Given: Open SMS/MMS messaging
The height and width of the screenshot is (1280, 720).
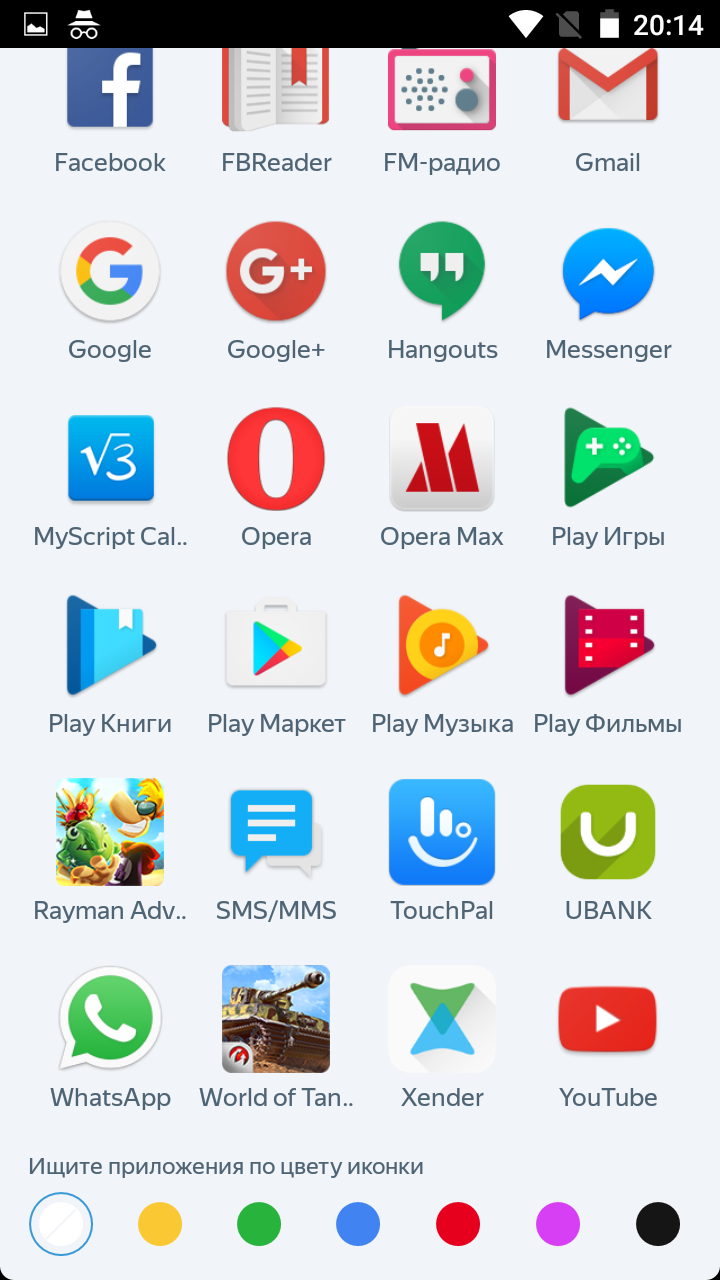Looking at the screenshot, I should pos(276,833).
